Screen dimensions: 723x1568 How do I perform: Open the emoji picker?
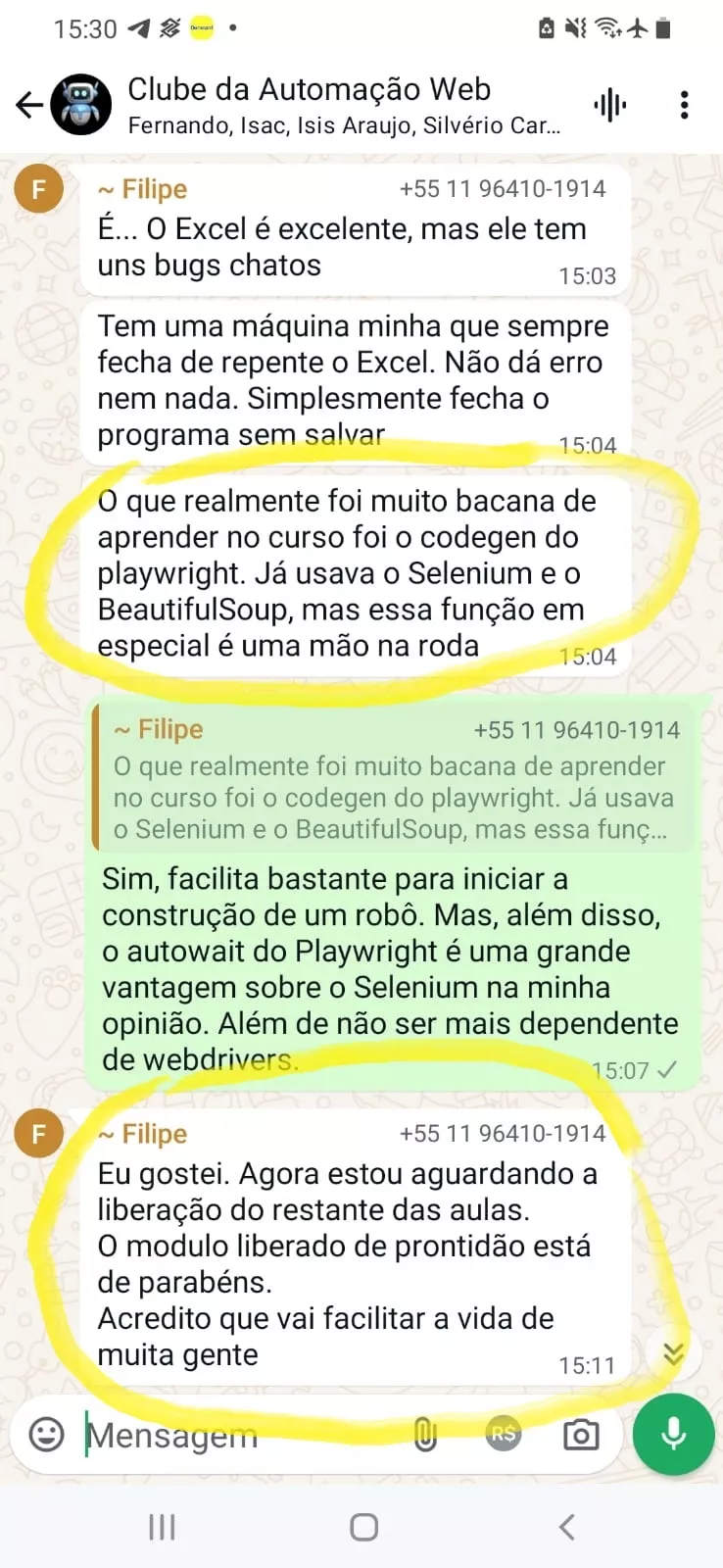pyautogui.click(x=46, y=1435)
